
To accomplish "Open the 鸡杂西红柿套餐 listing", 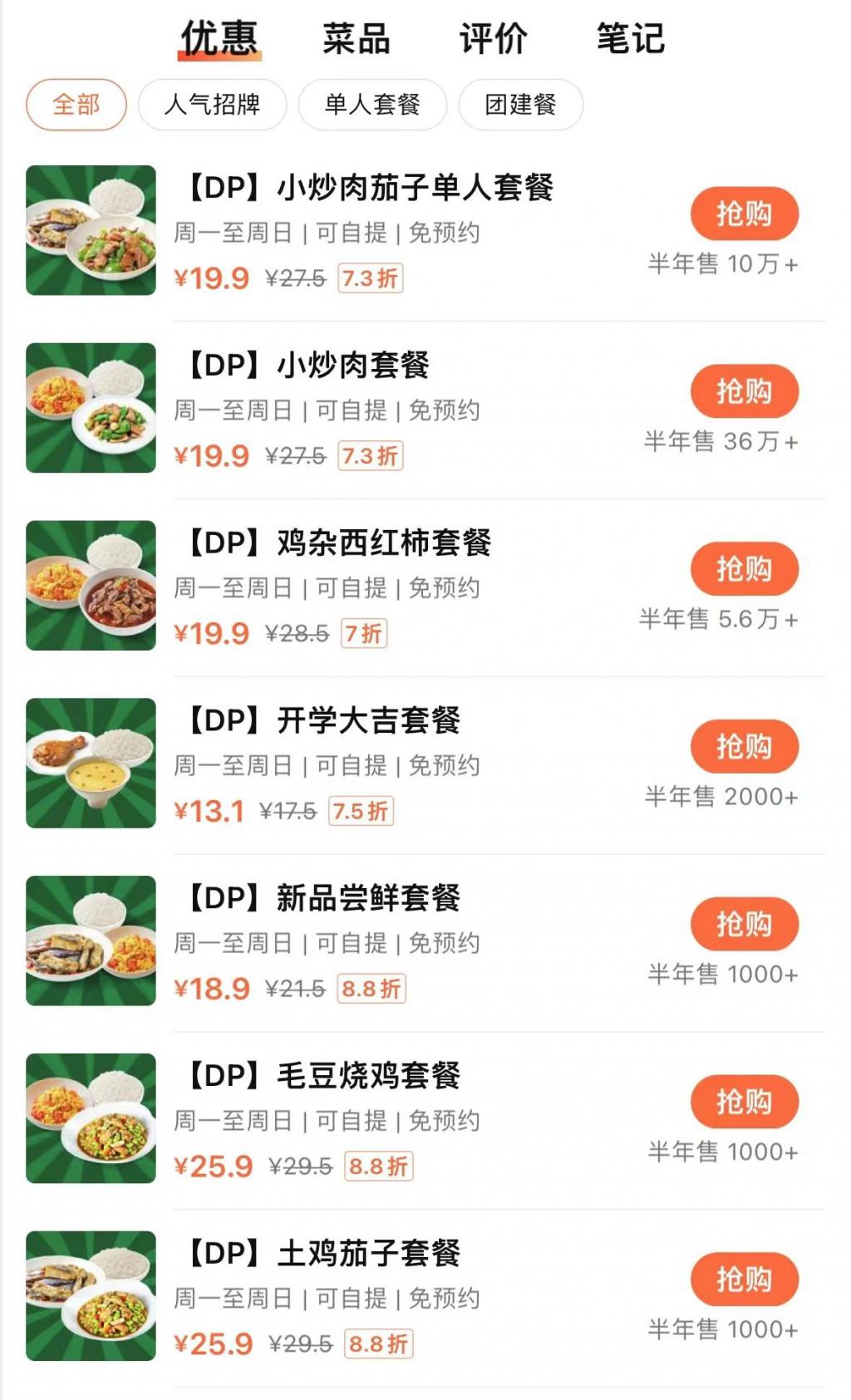I will click(384, 543).
